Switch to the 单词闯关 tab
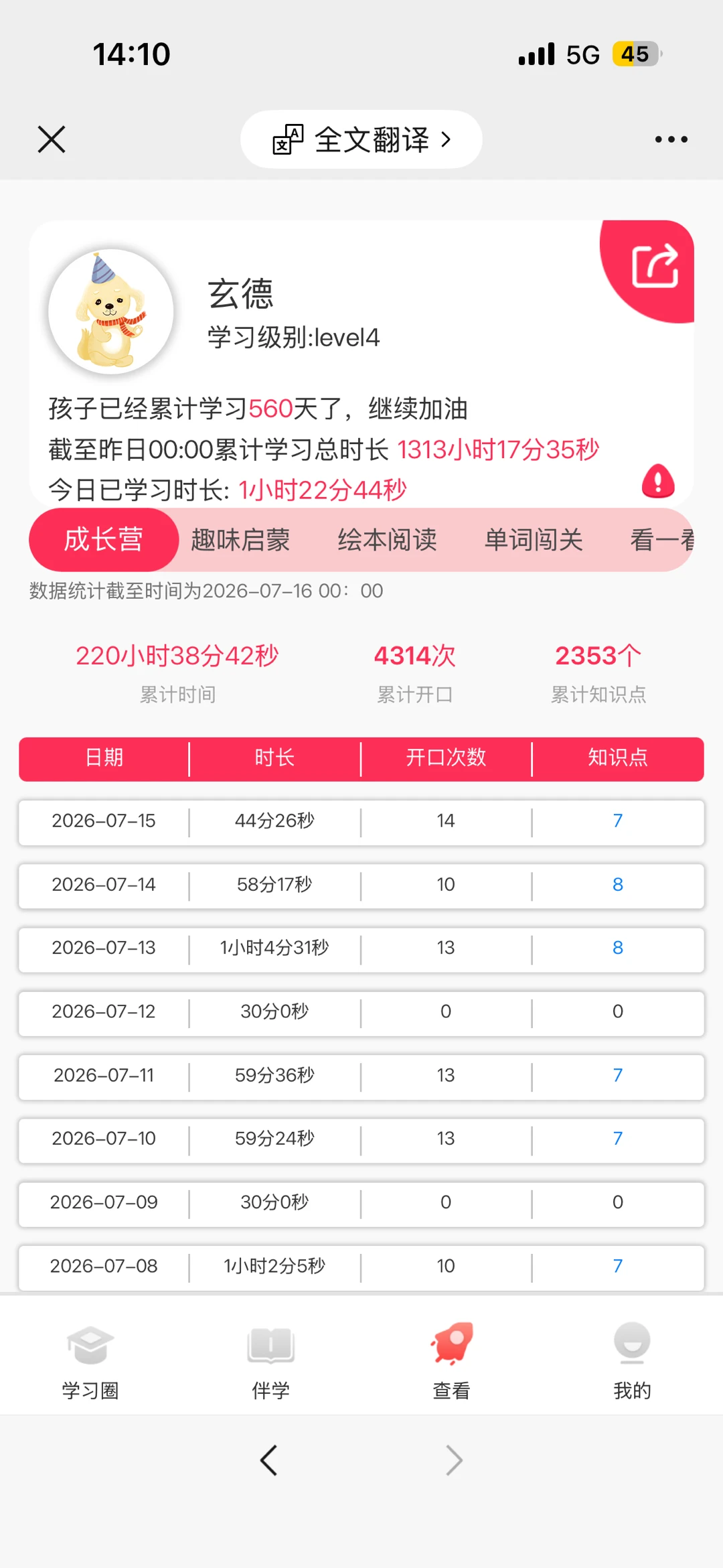723x1568 pixels. pos(534,540)
